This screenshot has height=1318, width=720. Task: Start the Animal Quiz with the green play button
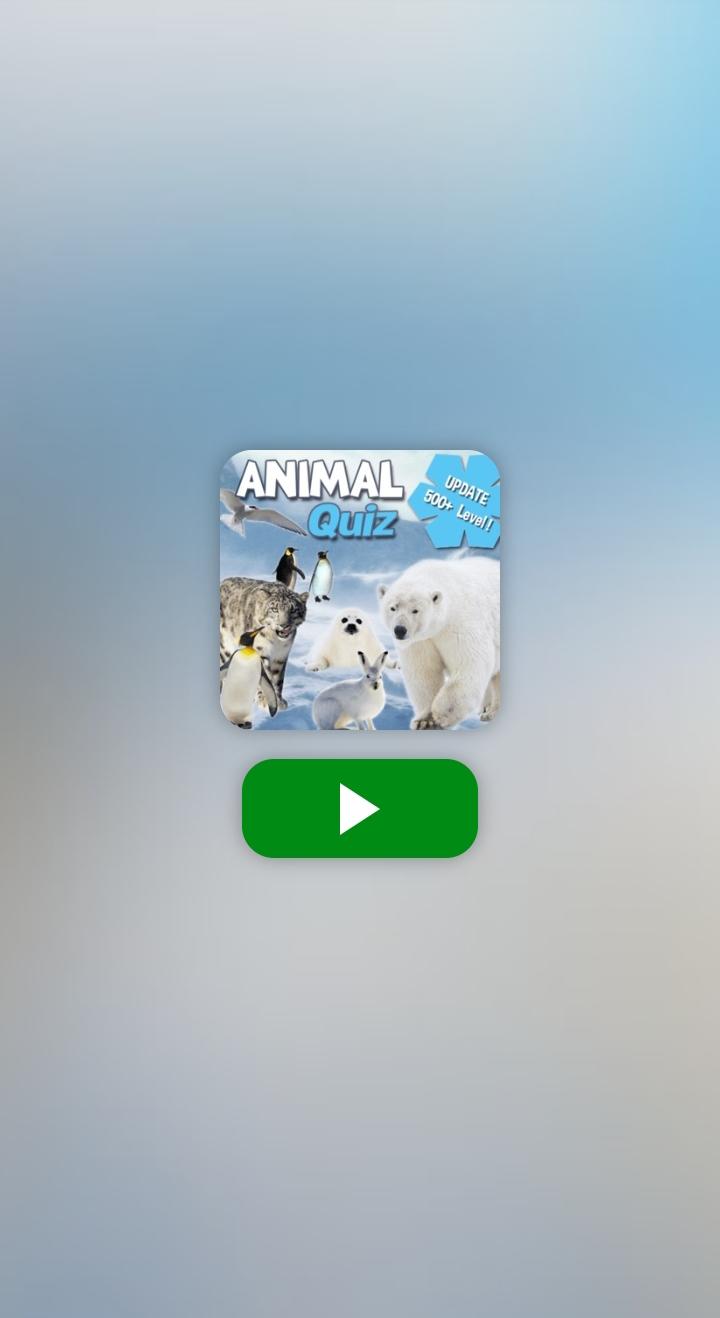[359, 808]
